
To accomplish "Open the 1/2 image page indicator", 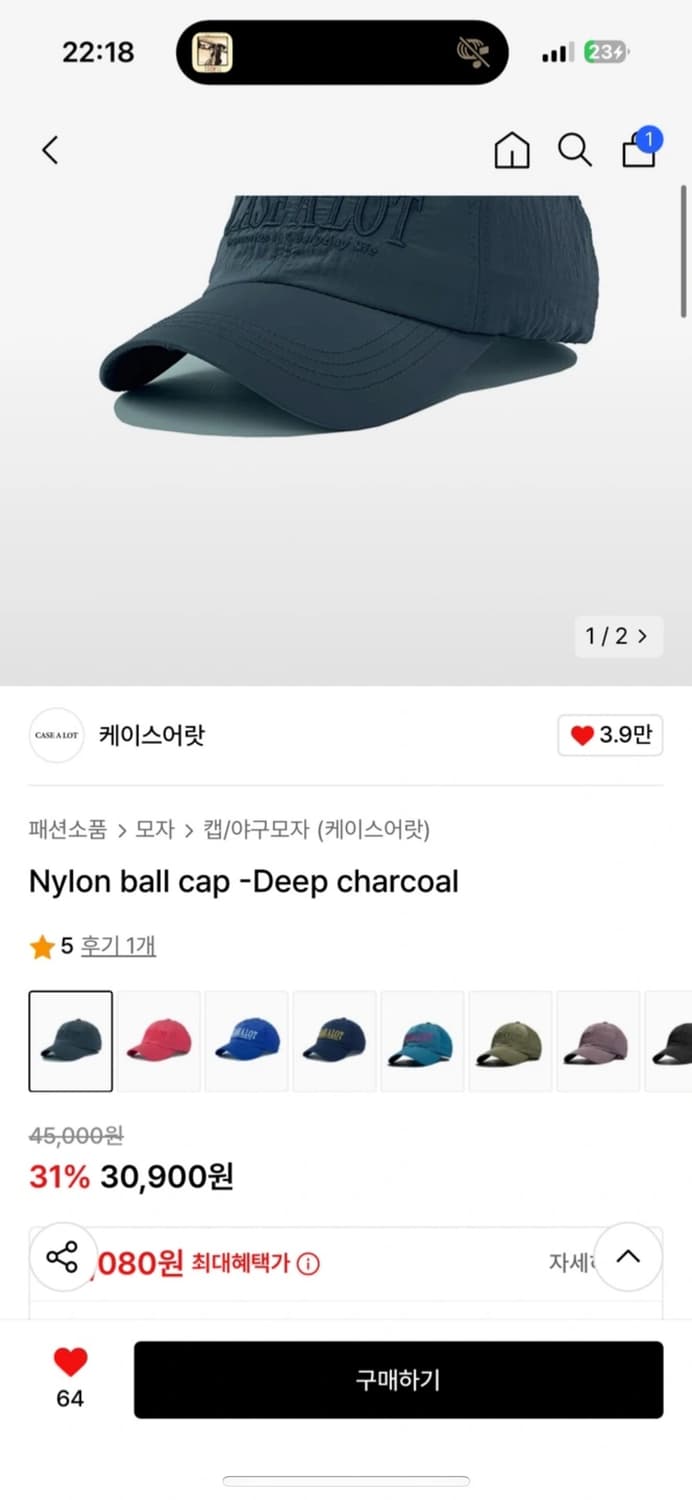I will point(618,636).
